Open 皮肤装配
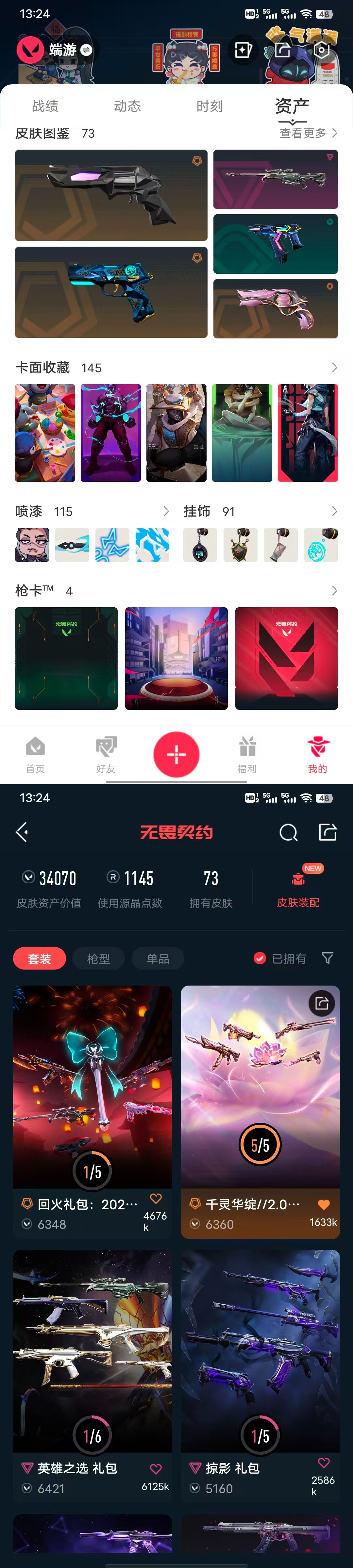This screenshot has width=353, height=1568. pos(298,889)
